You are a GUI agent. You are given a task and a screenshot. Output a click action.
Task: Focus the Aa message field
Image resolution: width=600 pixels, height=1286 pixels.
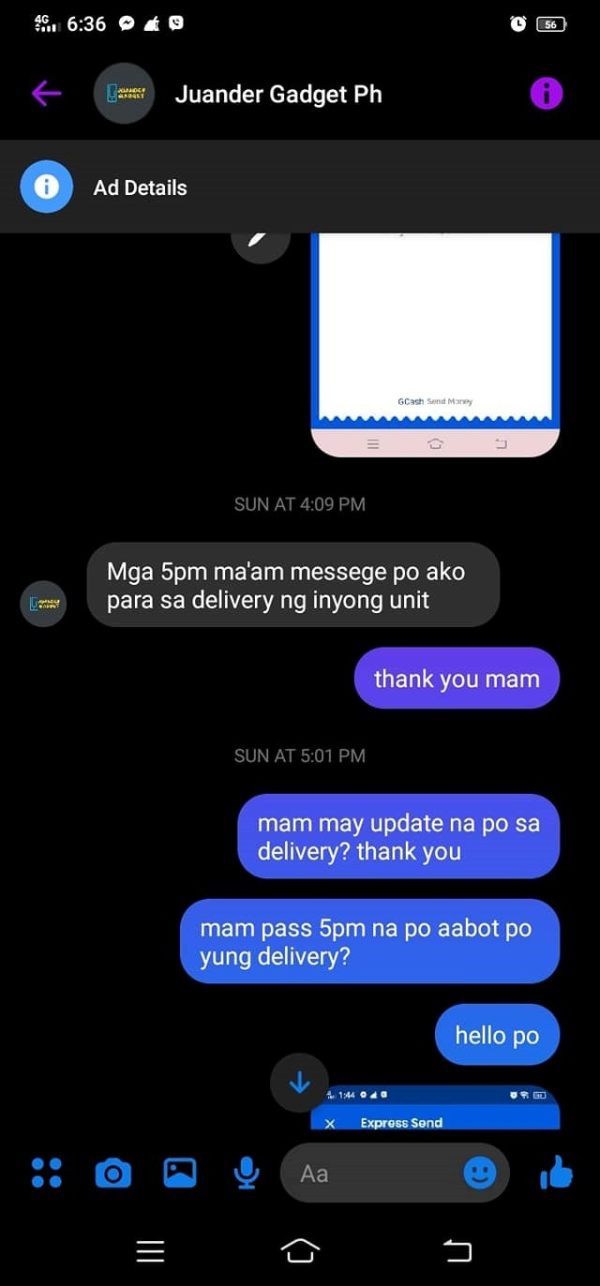(x=370, y=1173)
